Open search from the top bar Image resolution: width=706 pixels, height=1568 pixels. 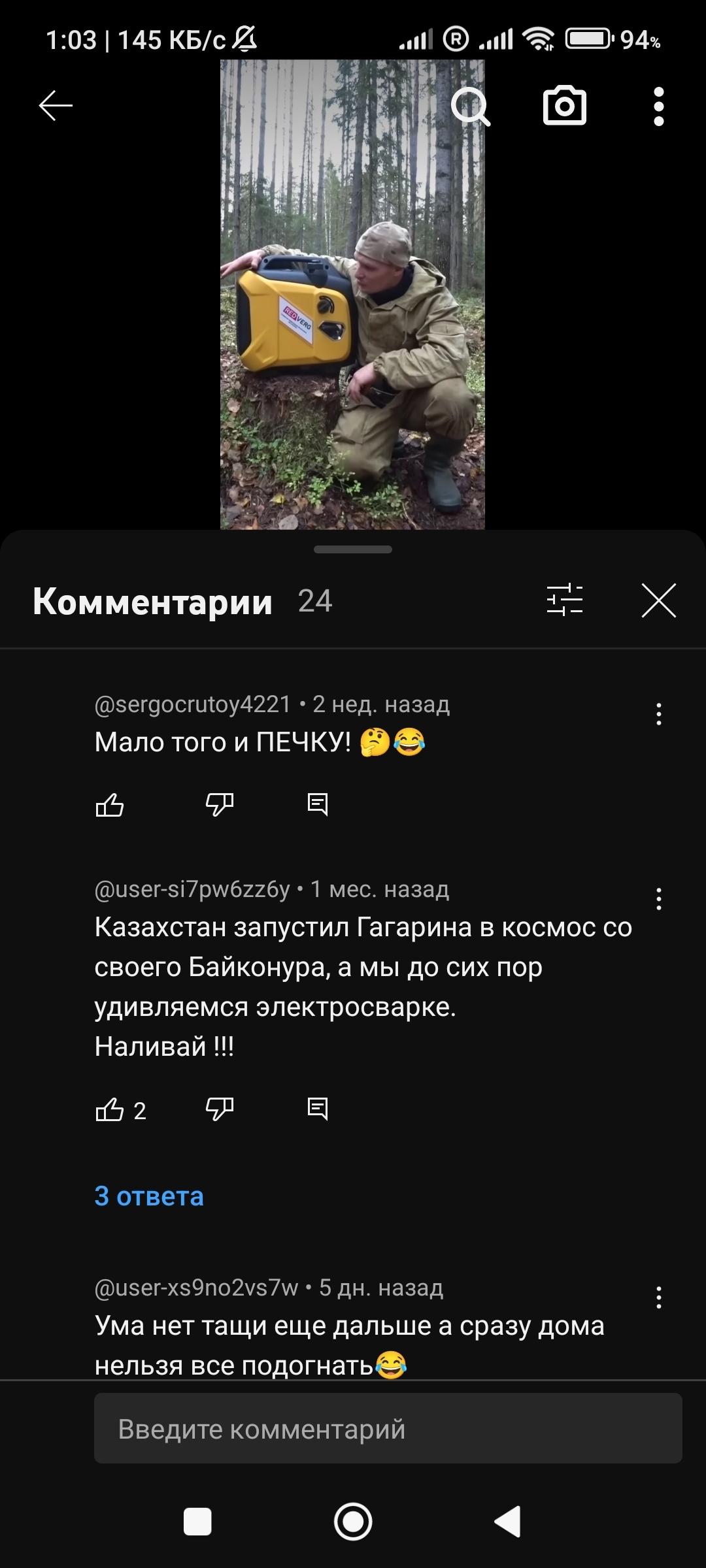point(471,106)
